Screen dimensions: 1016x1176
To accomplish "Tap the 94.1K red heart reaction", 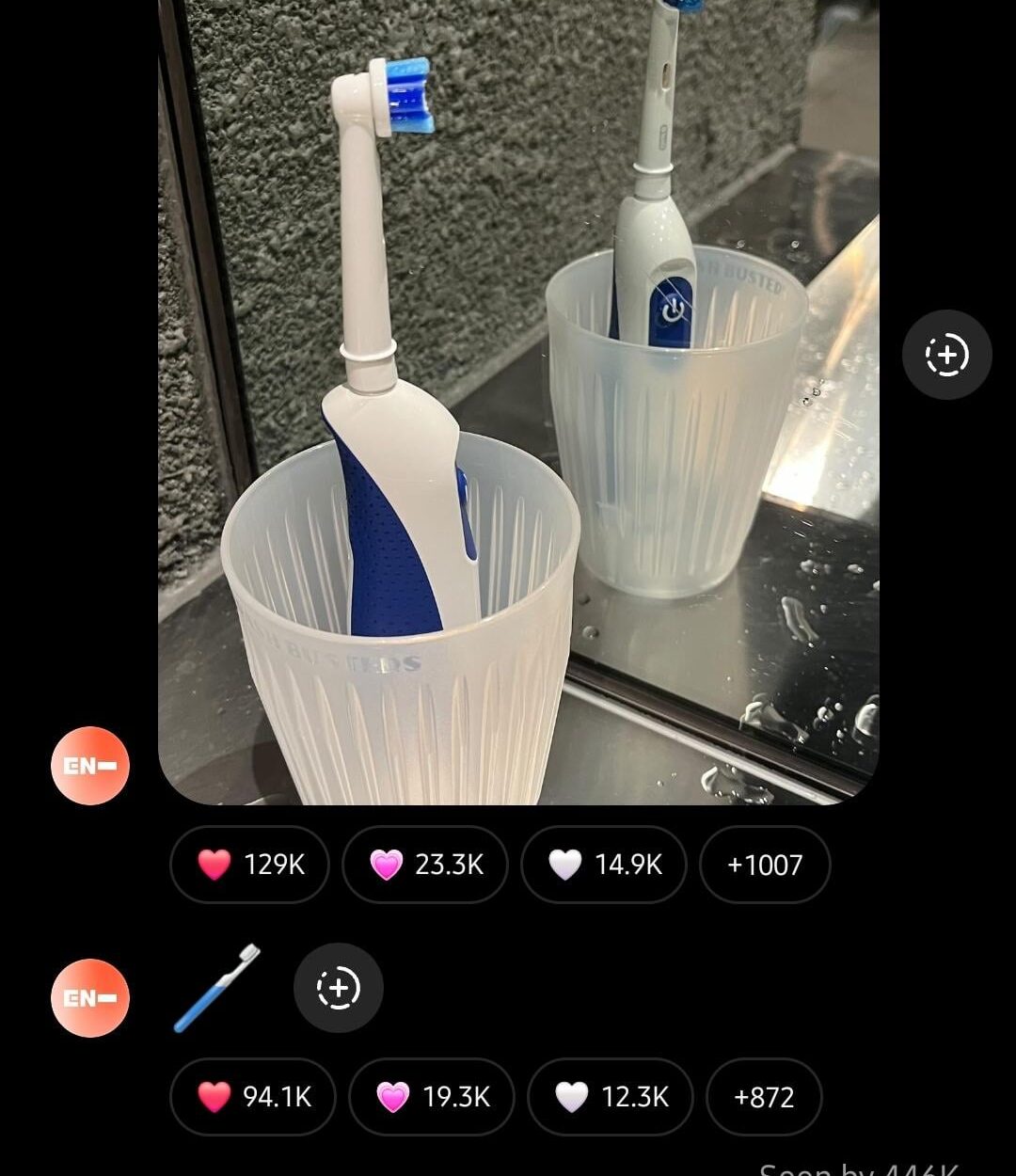I will pyautogui.click(x=253, y=1097).
